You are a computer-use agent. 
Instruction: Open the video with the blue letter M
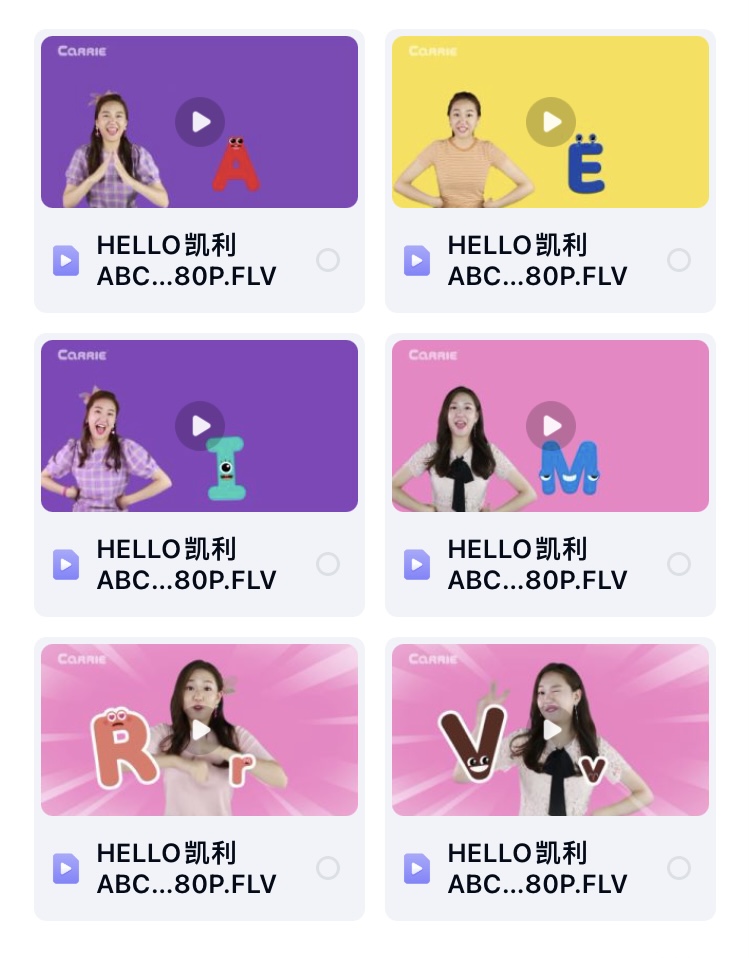pos(551,426)
